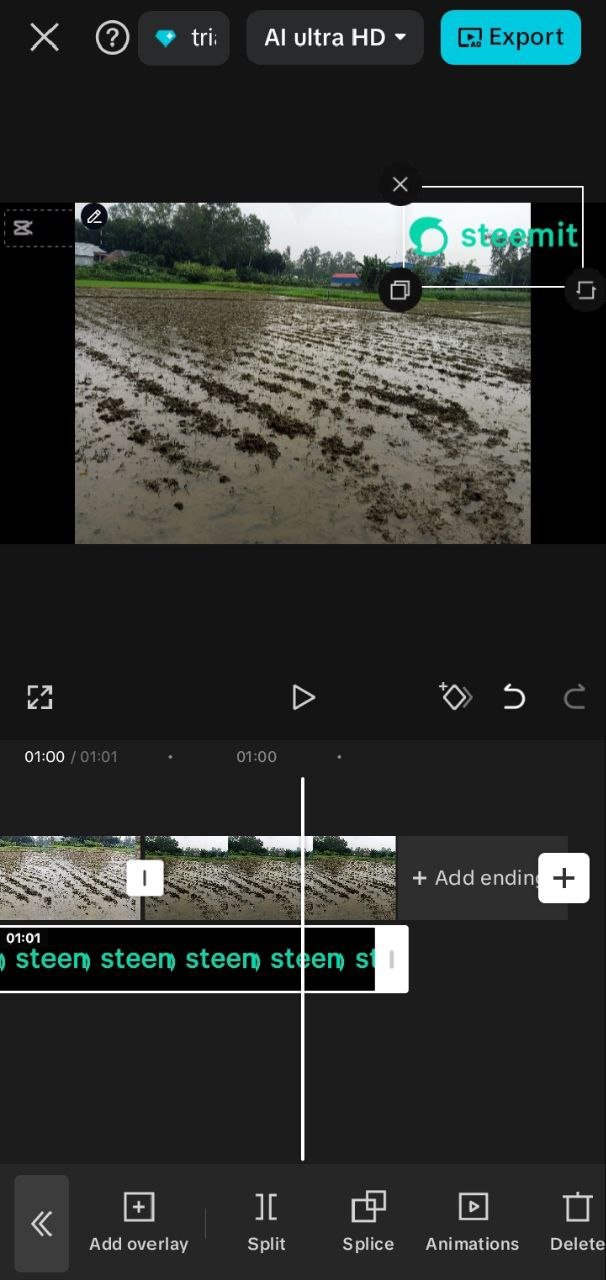The image size is (606, 1280).
Task: Undo the last edit
Action: tap(514, 697)
